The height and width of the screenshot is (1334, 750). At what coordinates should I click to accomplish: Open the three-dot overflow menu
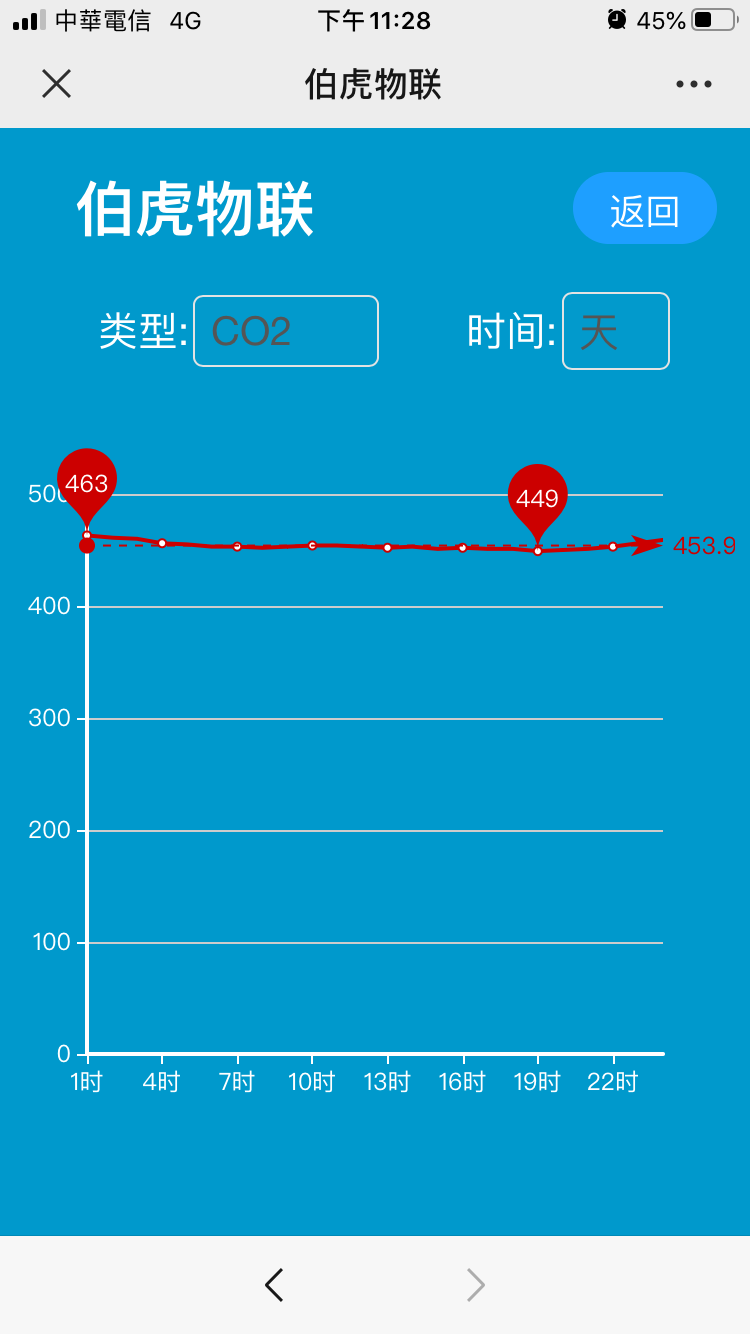pos(693,84)
